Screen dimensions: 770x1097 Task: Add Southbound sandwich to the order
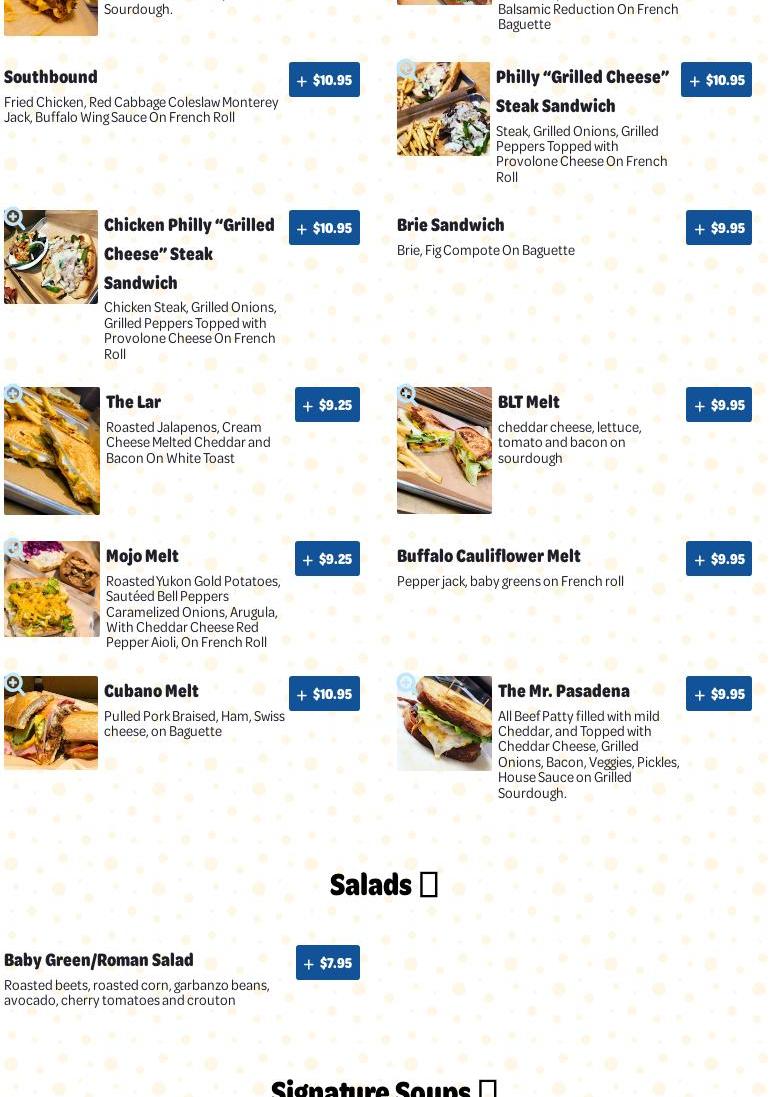tap(324, 80)
